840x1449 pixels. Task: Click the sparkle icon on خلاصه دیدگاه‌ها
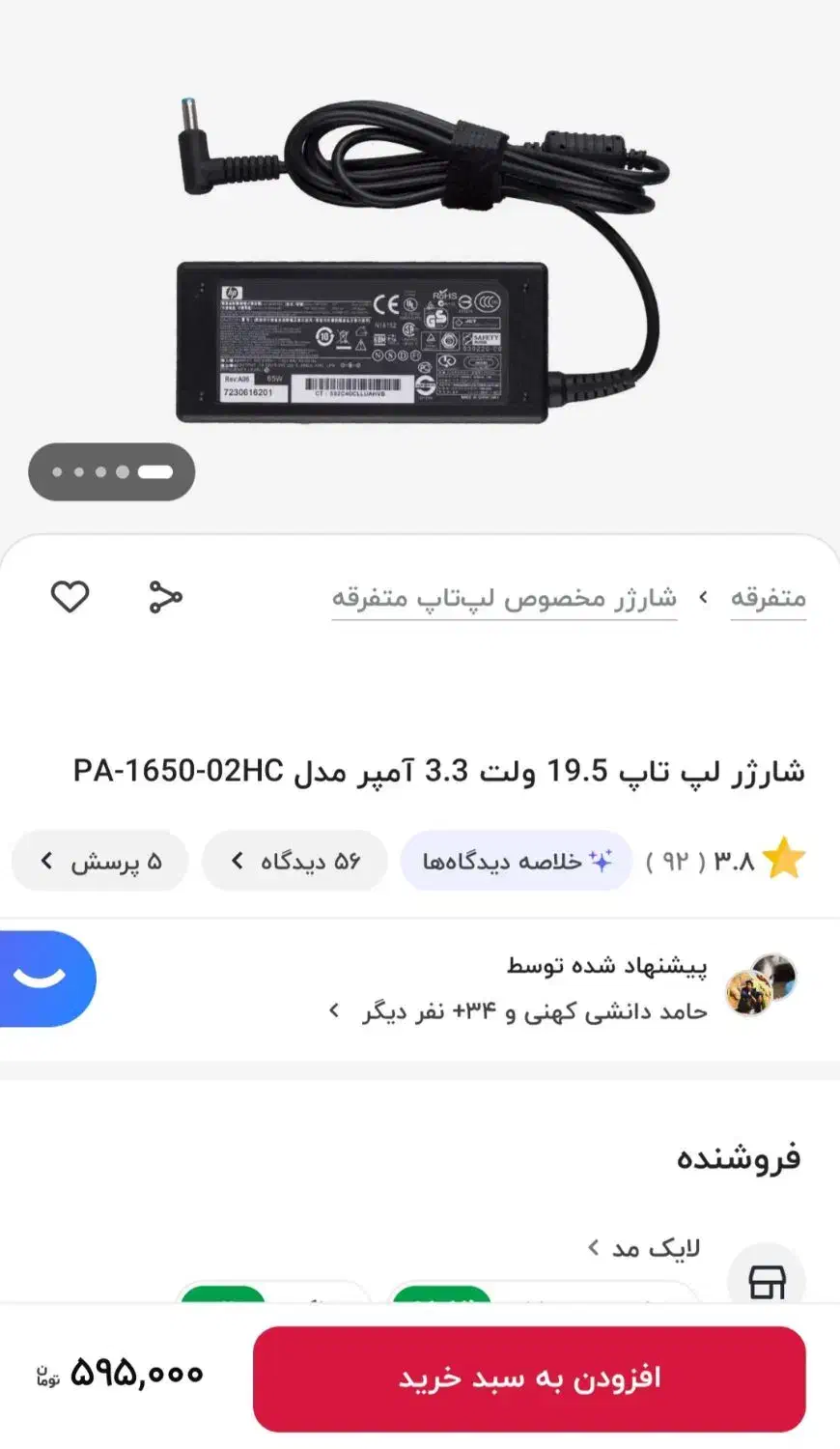click(602, 860)
